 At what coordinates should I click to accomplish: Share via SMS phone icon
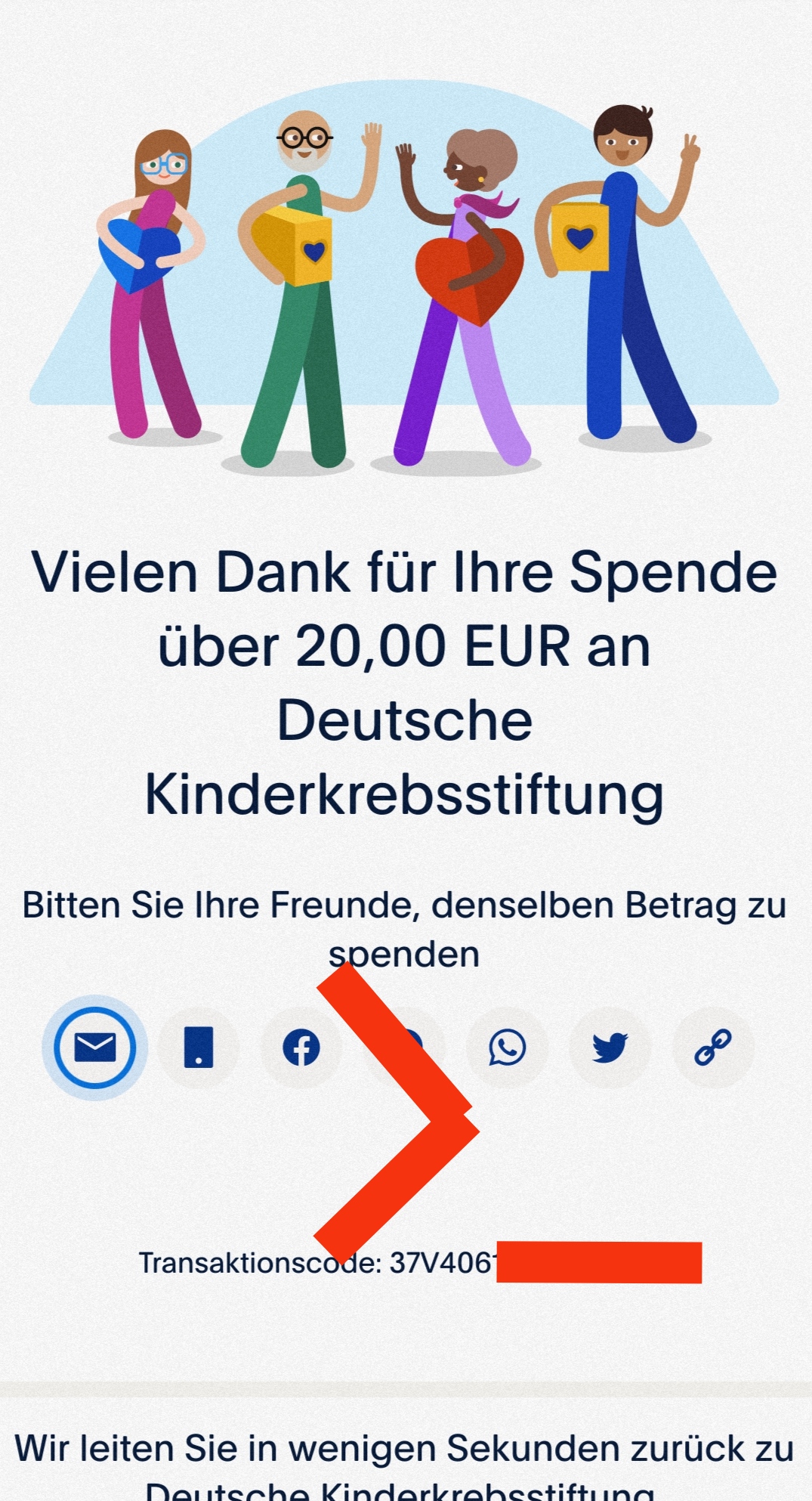coord(199,1048)
